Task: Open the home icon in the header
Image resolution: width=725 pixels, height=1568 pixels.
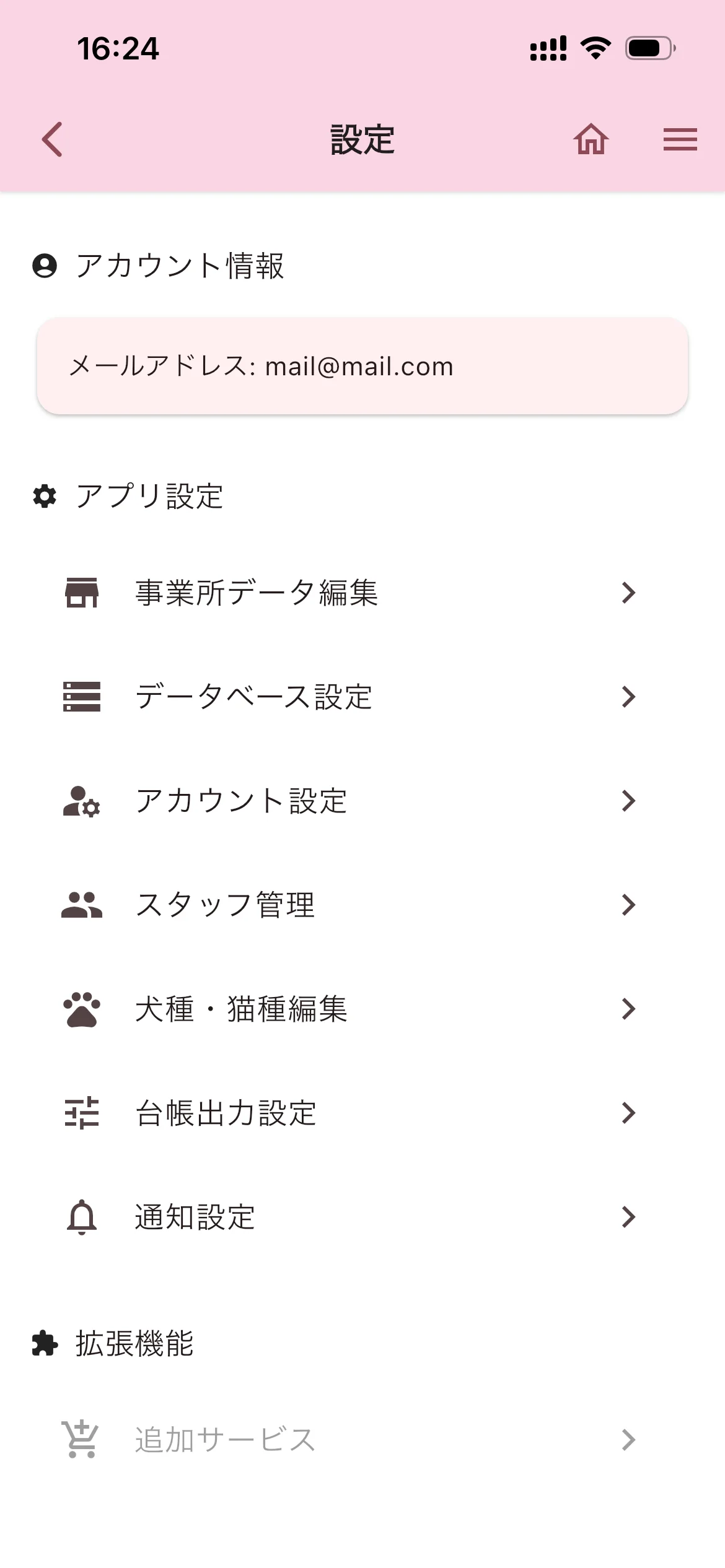Action: point(591,139)
